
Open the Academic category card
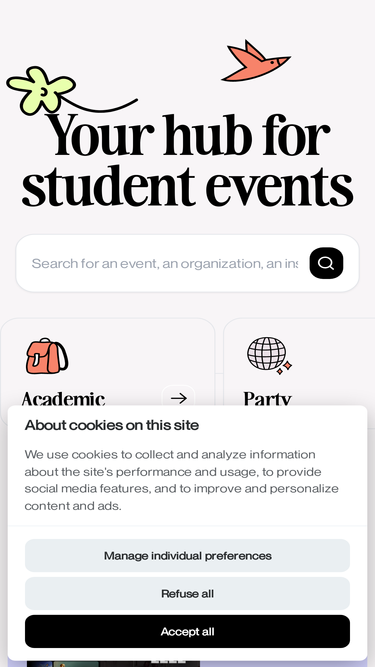[107, 362]
